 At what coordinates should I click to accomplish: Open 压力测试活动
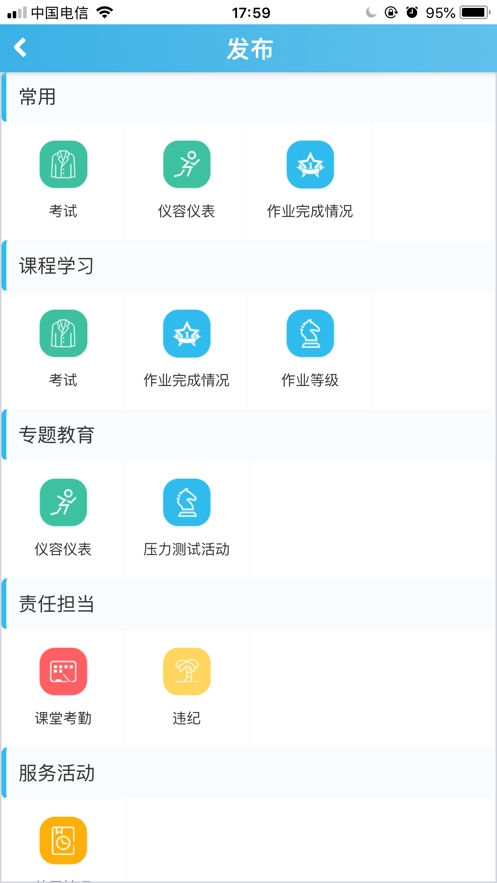click(186, 519)
